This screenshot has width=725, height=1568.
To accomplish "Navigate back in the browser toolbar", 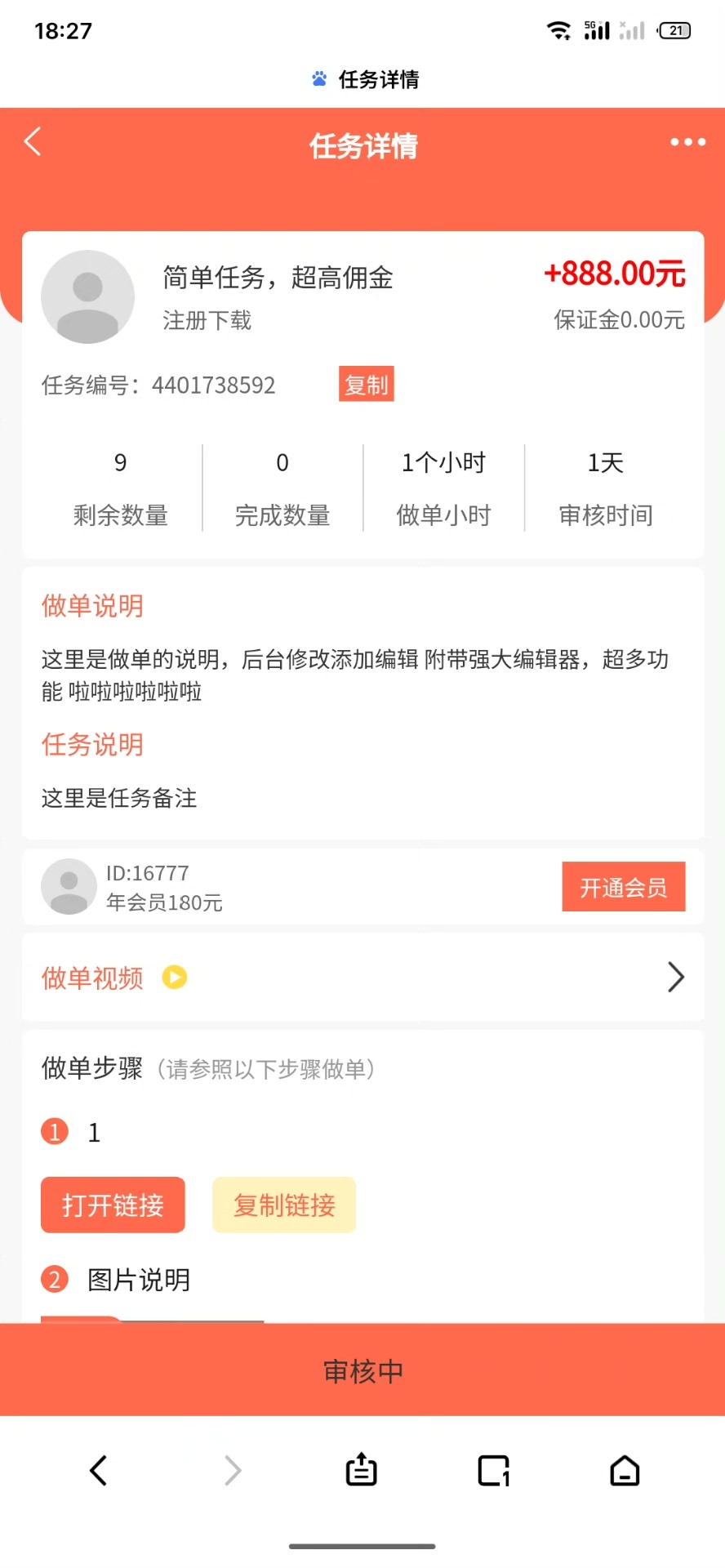I will [98, 1471].
